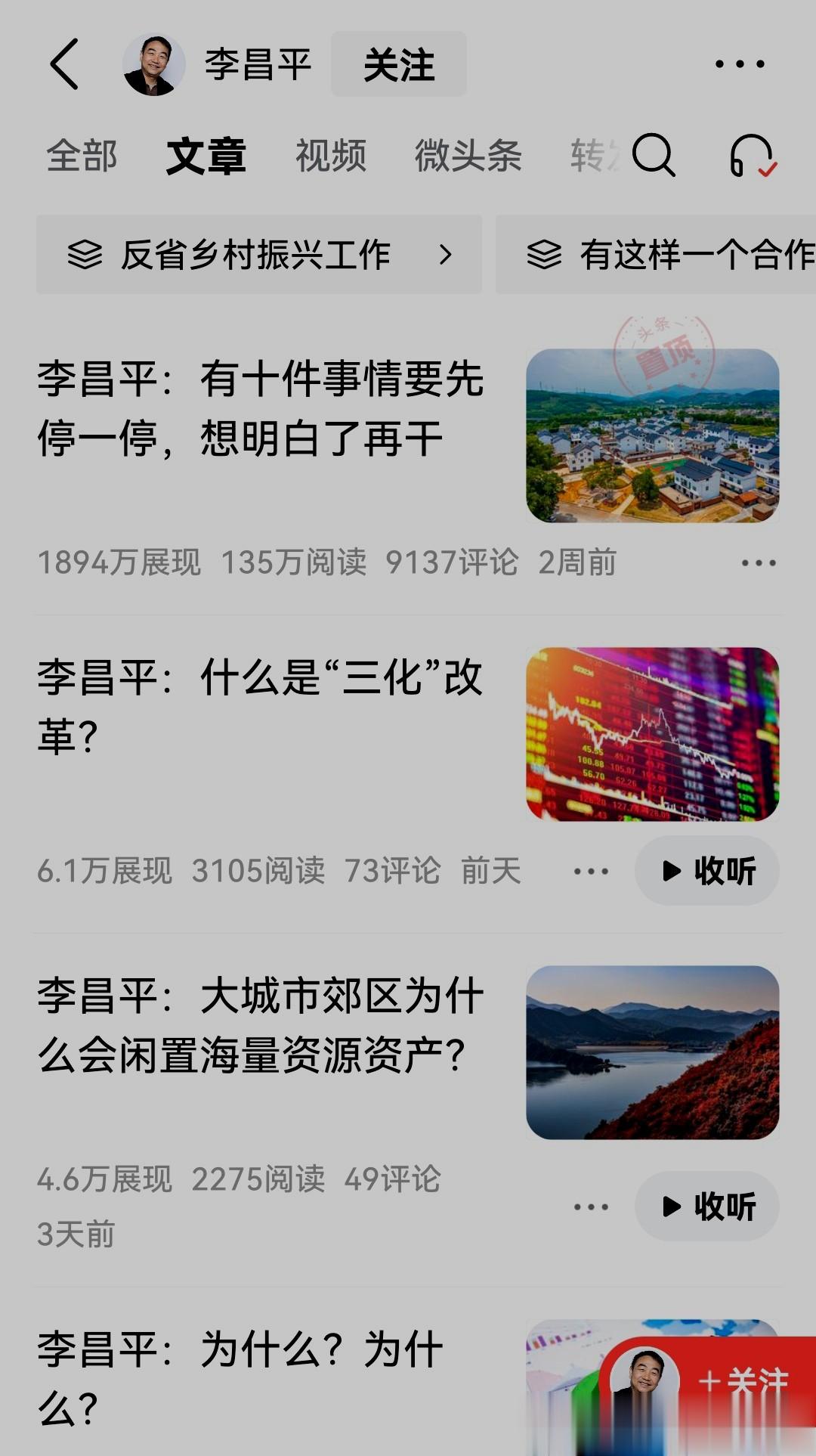The image size is (816, 1456).
Task: Open more options for the 十件事情 article
Action: click(758, 563)
